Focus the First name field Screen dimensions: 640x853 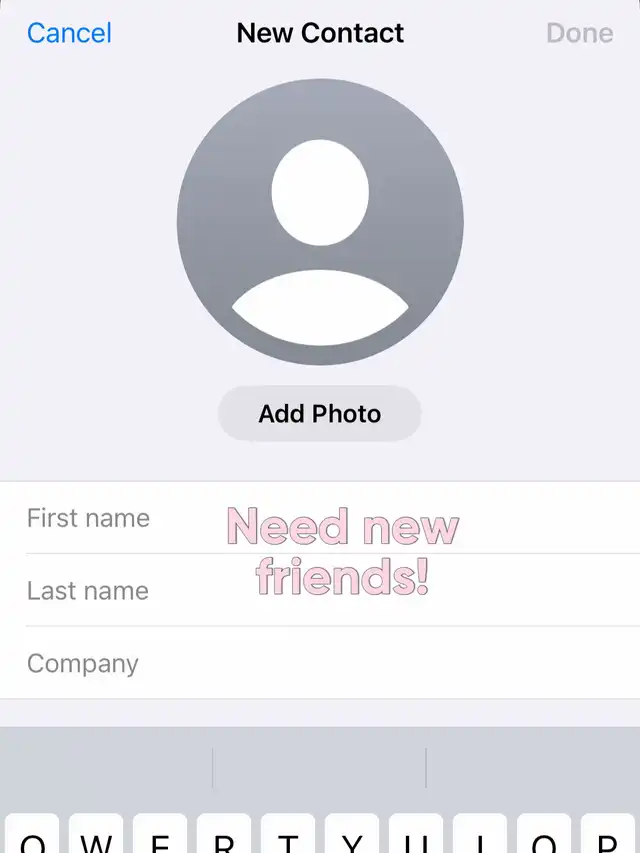[x=120, y=518]
